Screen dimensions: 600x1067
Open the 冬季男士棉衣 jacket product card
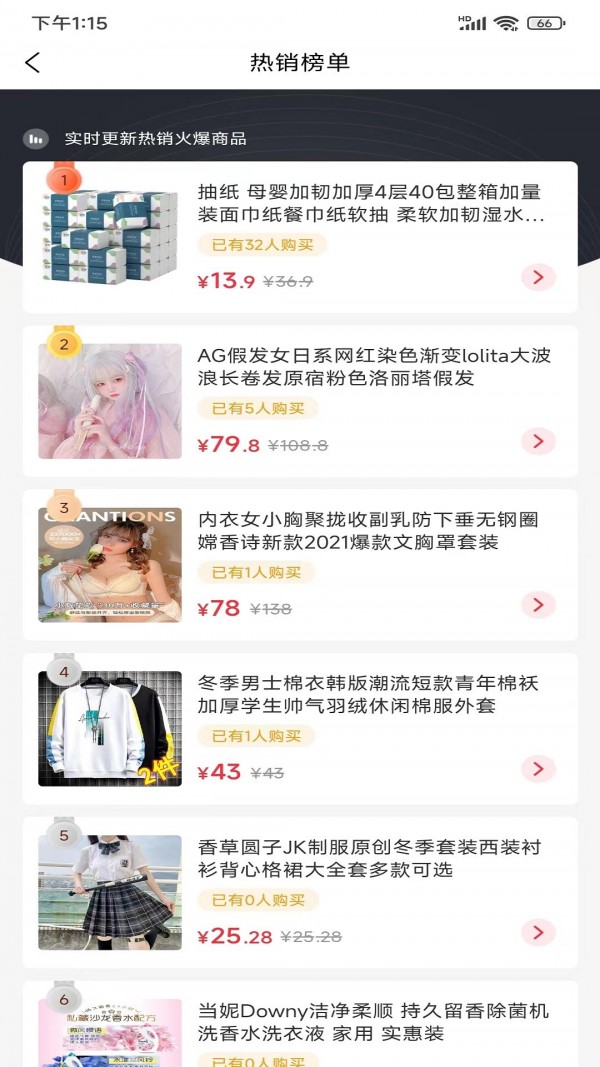[368, 695]
